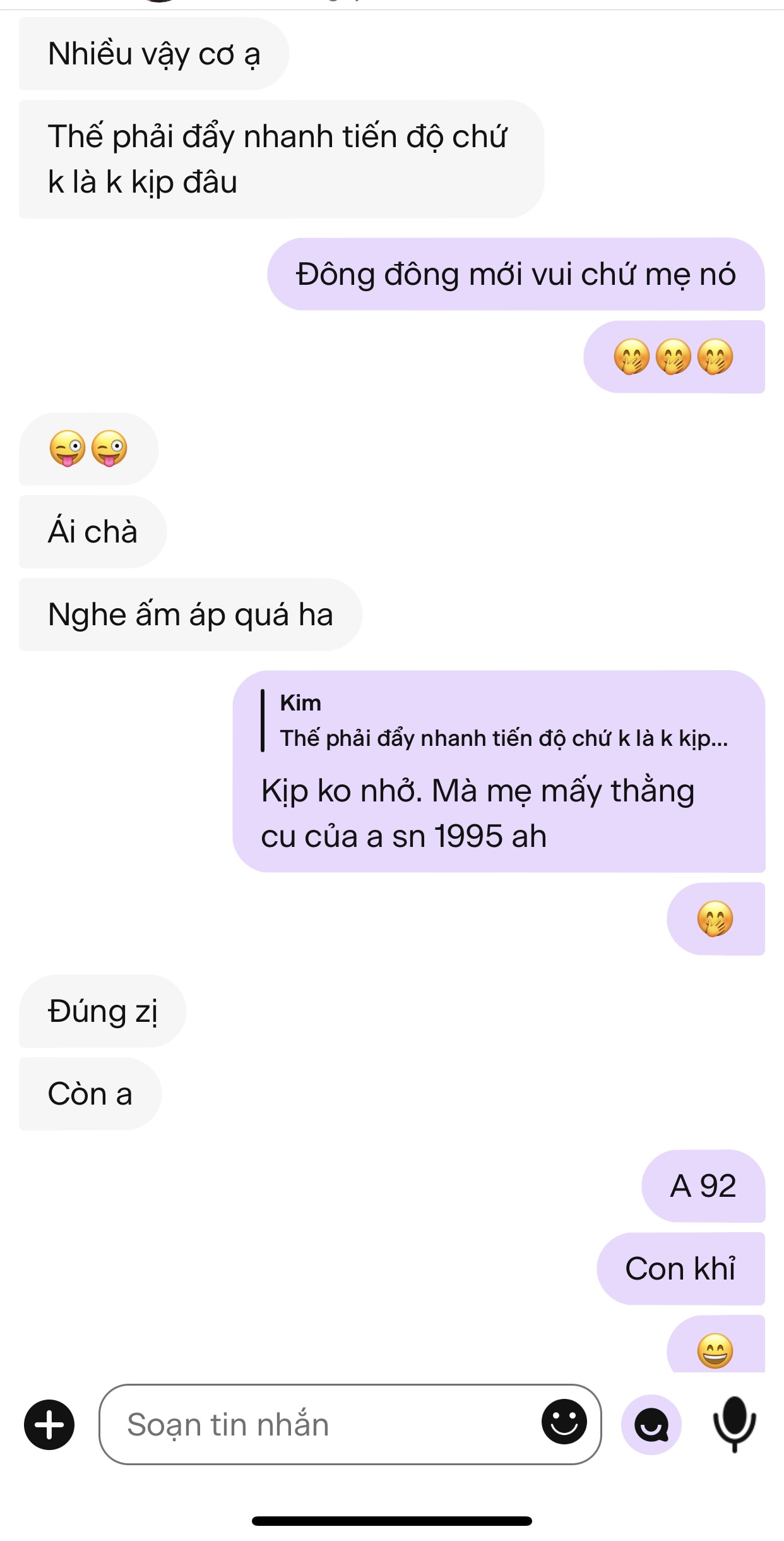The image size is (784, 1541).
Task: Open the sticker button beside the field
Action: (651, 1424)
